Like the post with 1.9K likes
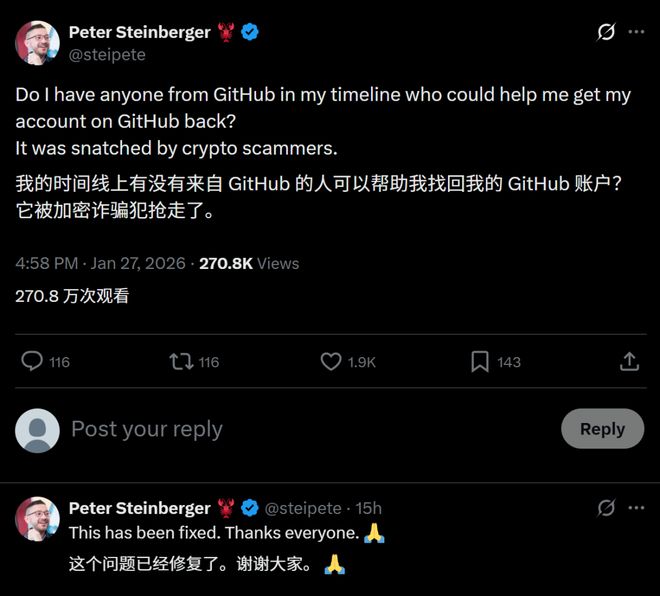 tap(331, 362)
